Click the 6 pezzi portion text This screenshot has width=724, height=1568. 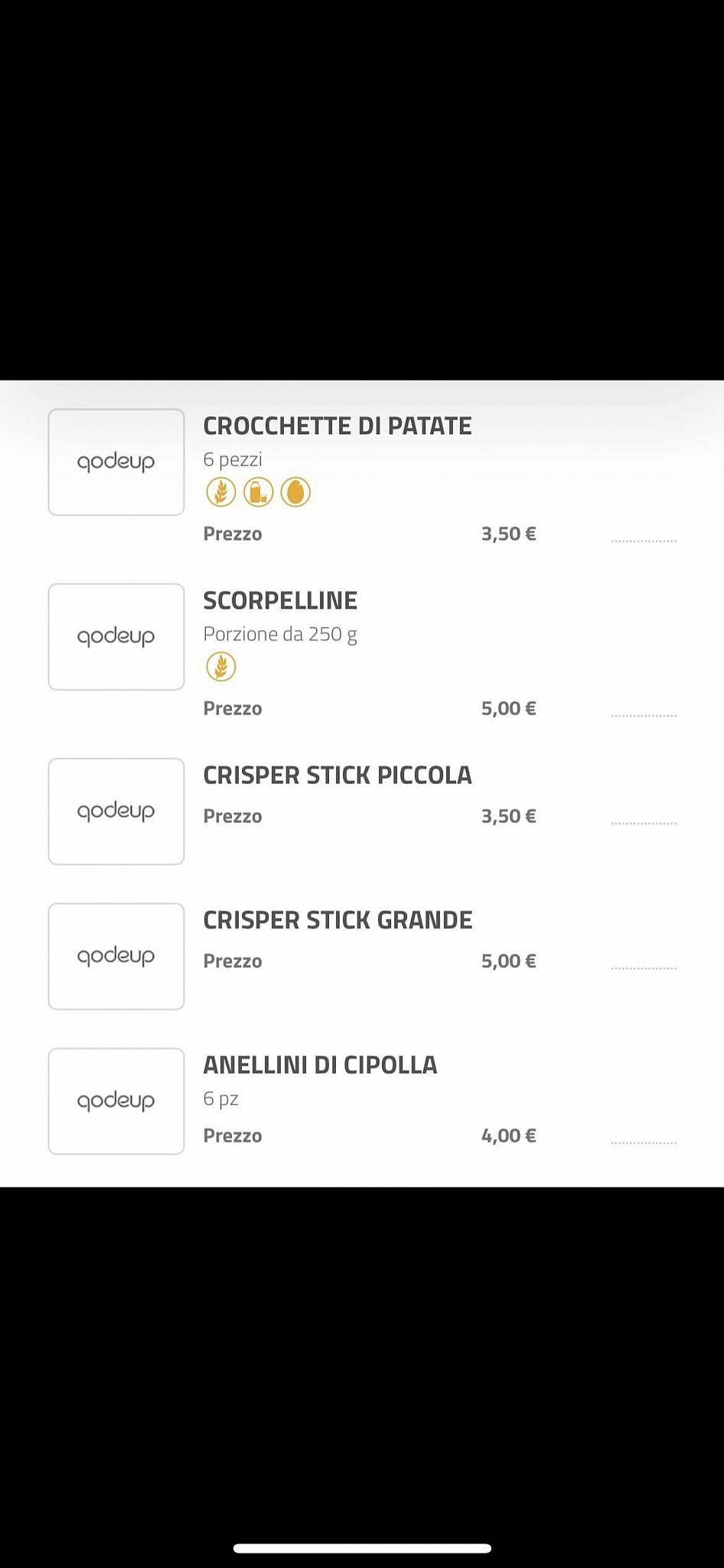233,459
